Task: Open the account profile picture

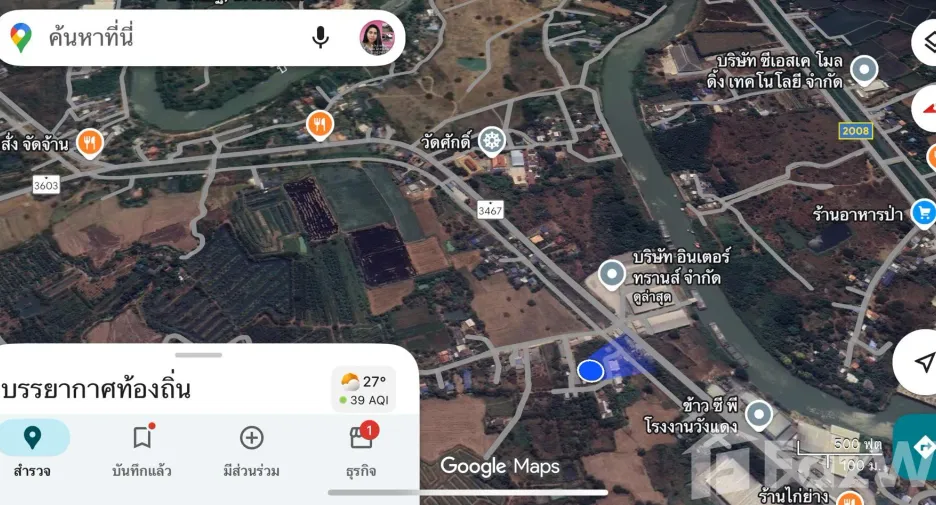Action: [x=377, y=38]
